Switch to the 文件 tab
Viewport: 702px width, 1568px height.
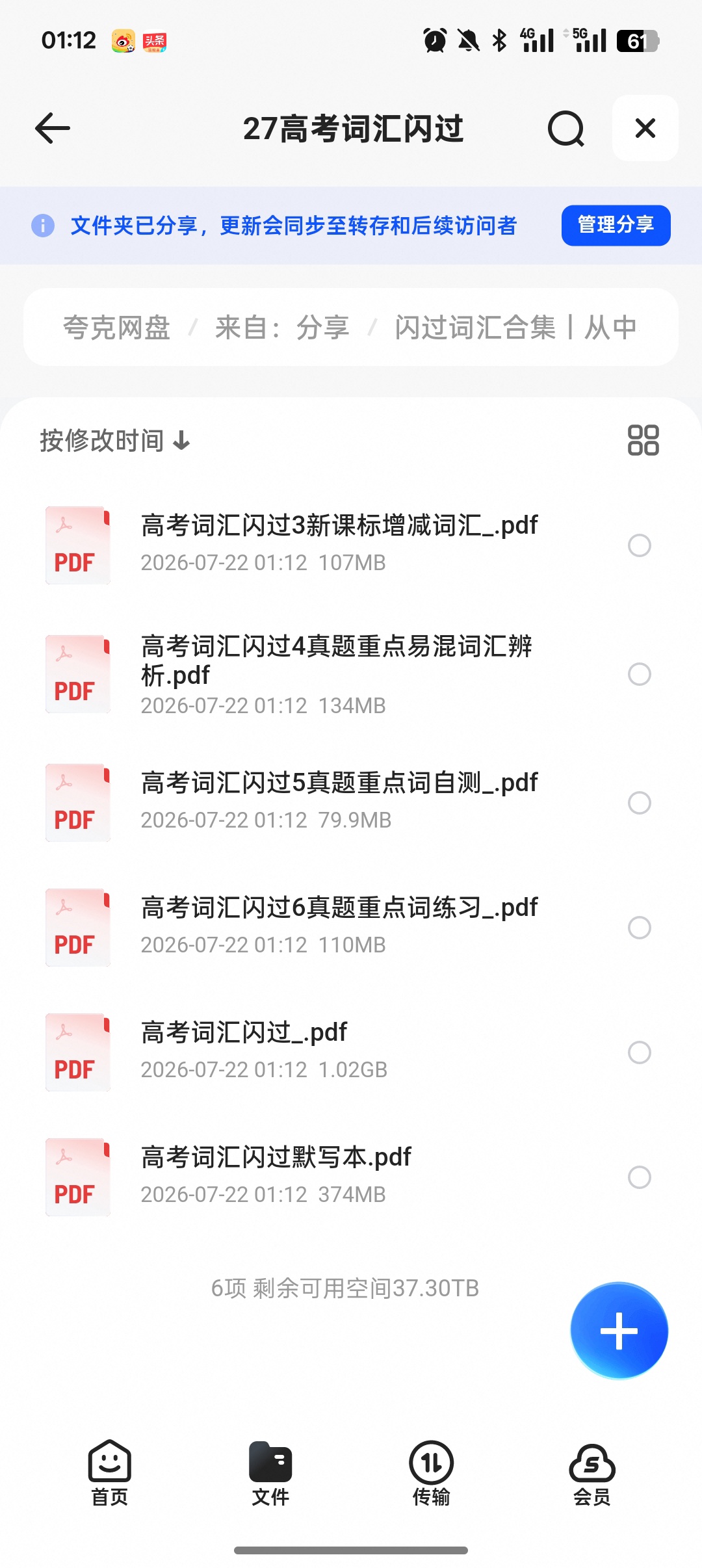click(270, 1472)
